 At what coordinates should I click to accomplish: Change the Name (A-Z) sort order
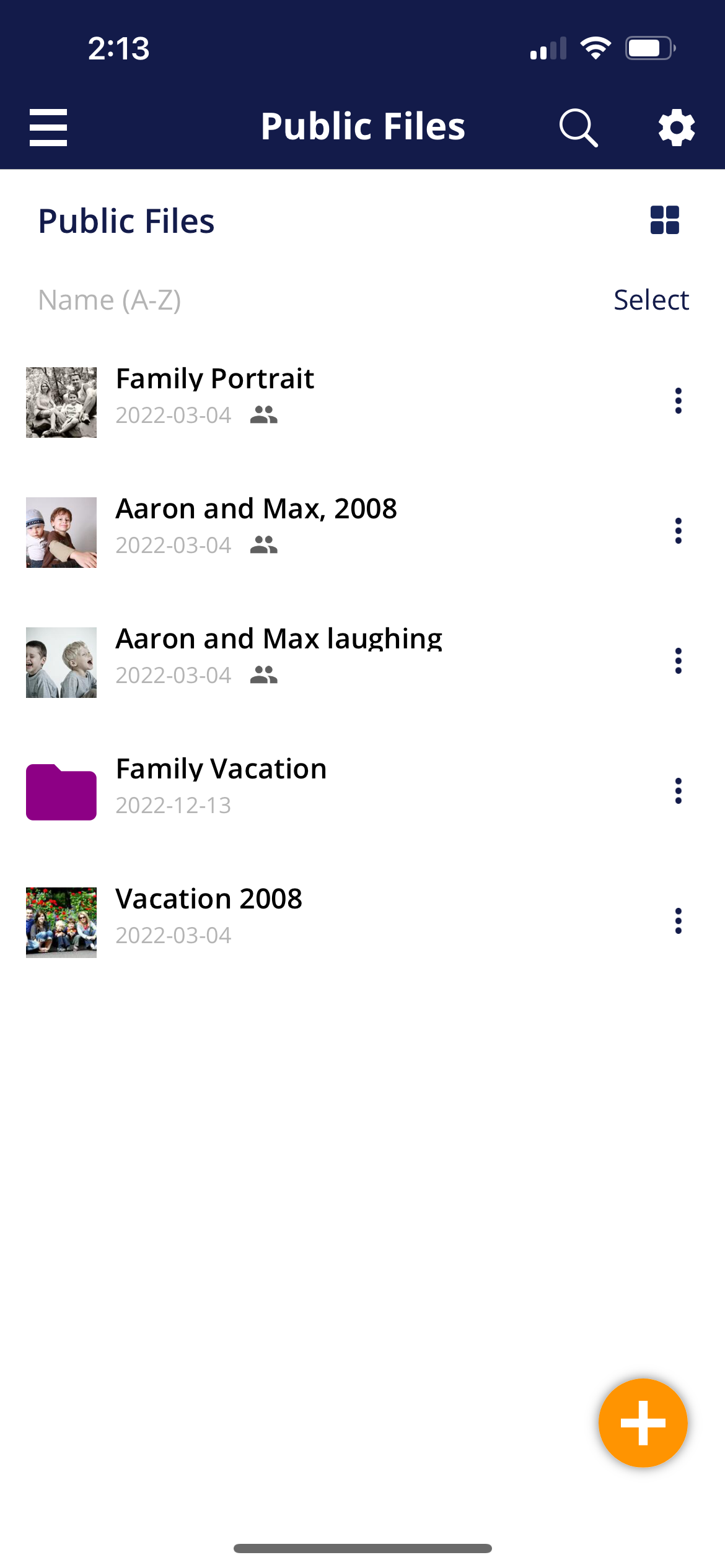click(x=110, y=300)
